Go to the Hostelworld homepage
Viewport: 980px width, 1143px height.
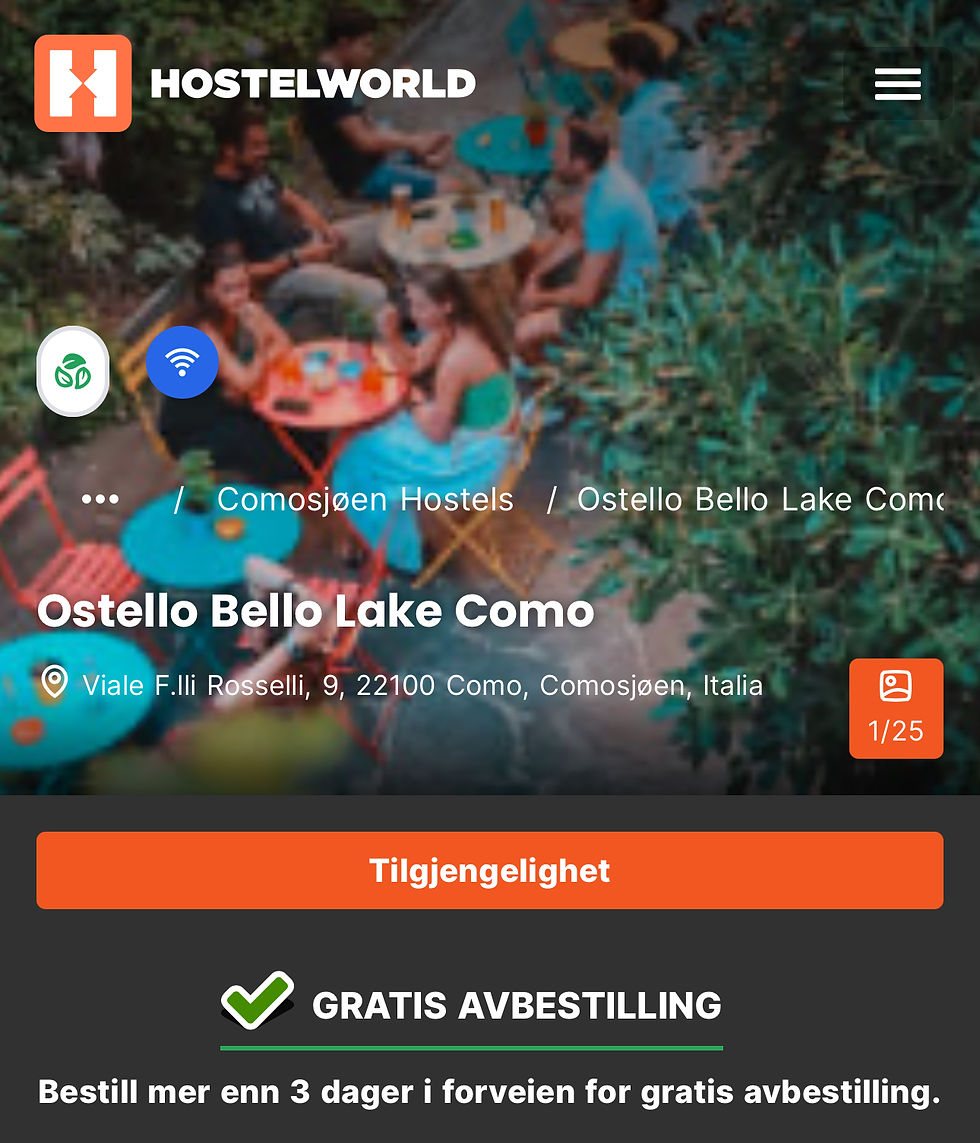255,84
